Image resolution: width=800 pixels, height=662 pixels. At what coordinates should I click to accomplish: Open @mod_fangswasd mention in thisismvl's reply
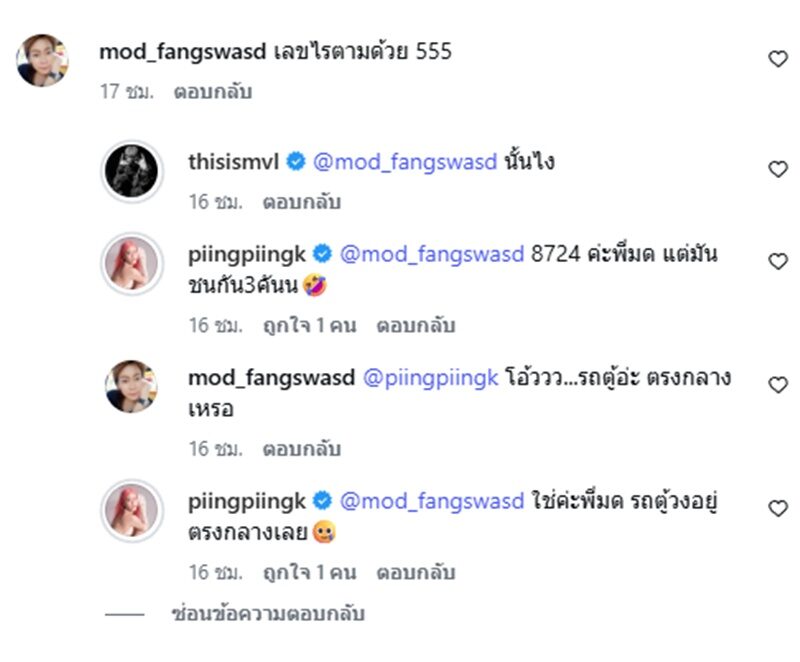[405, 162]
